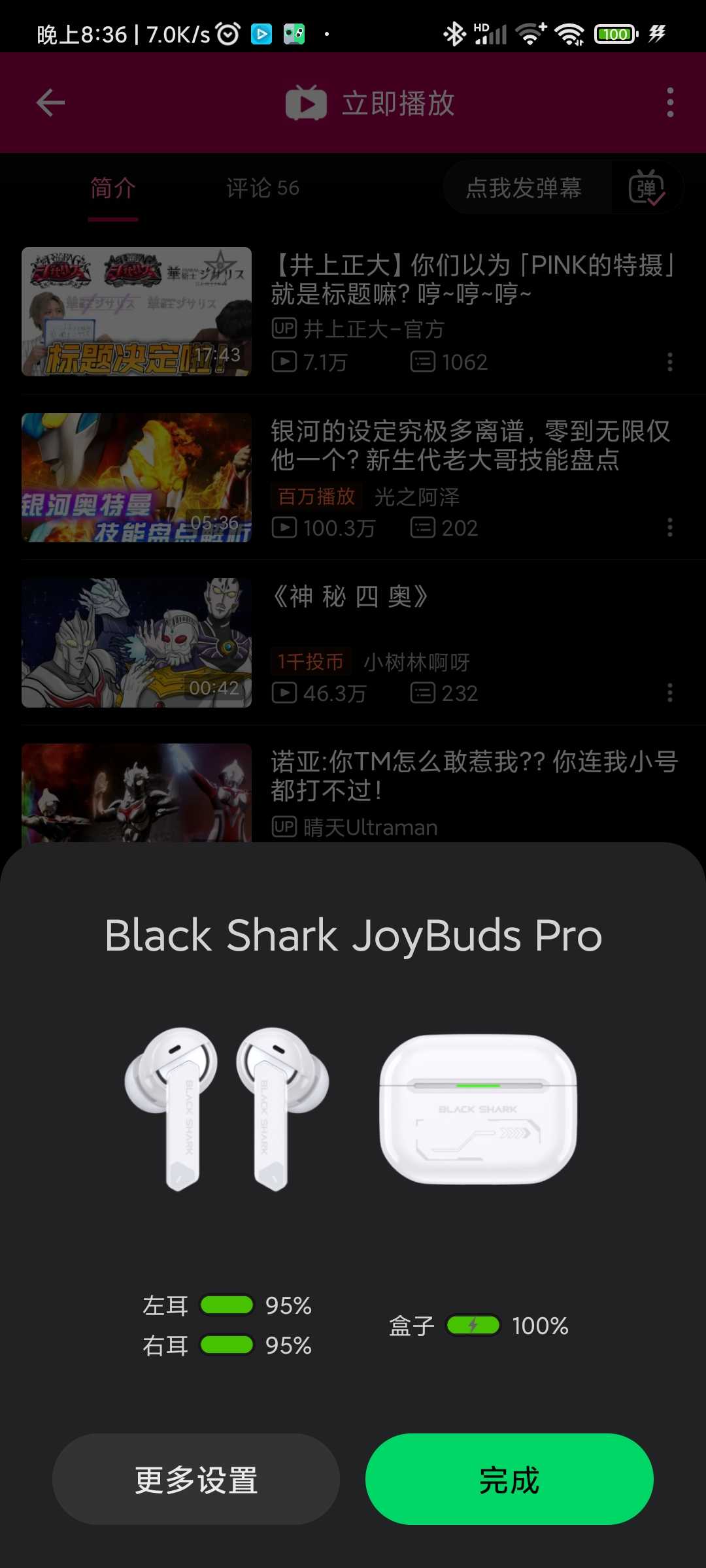Viewport: 706px width, 1568px height.
Task: Open 诺亚:你TM怎么敢惹我 video
Action: [x=474, y=776]
